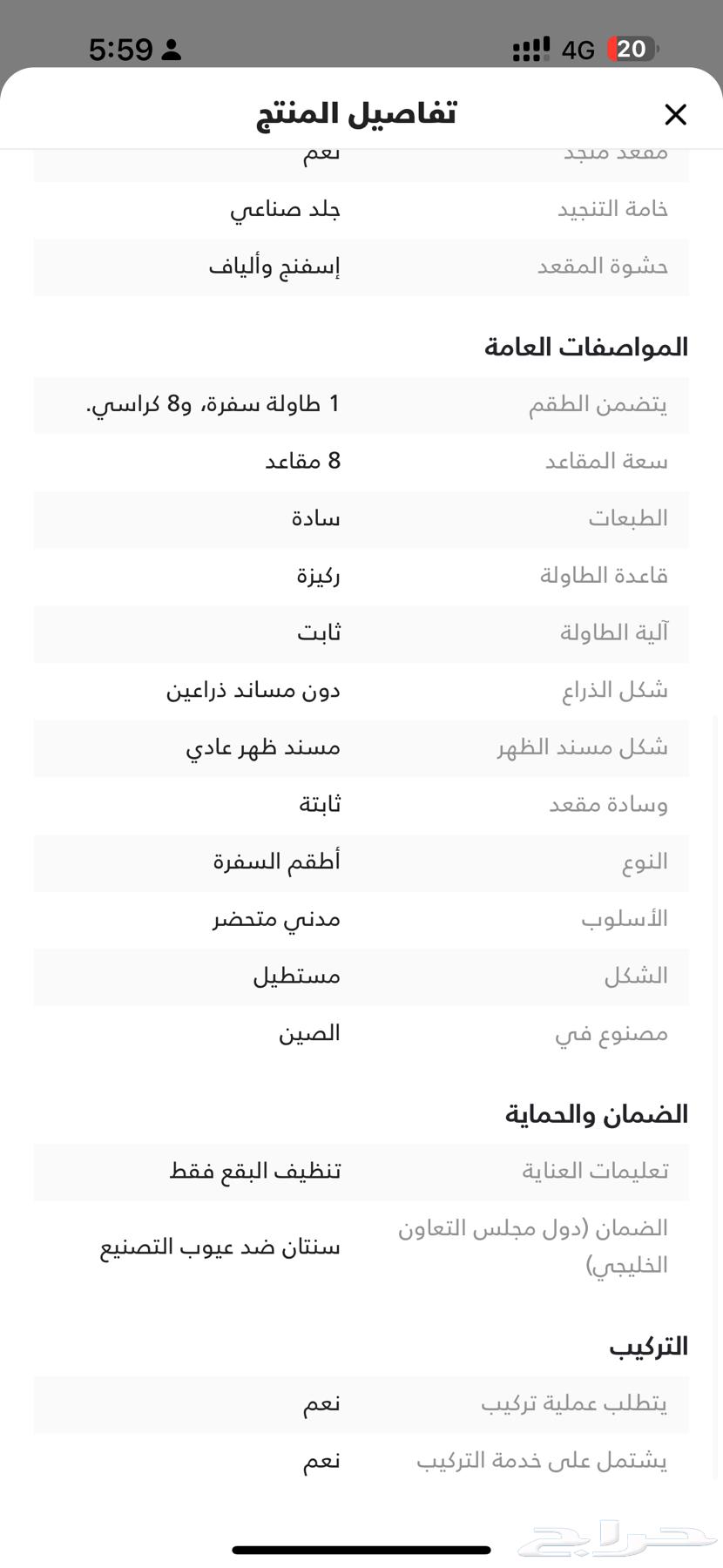723x1568 pixels.
Task: Open the الضمان والحماية section
Action: 593,1113
